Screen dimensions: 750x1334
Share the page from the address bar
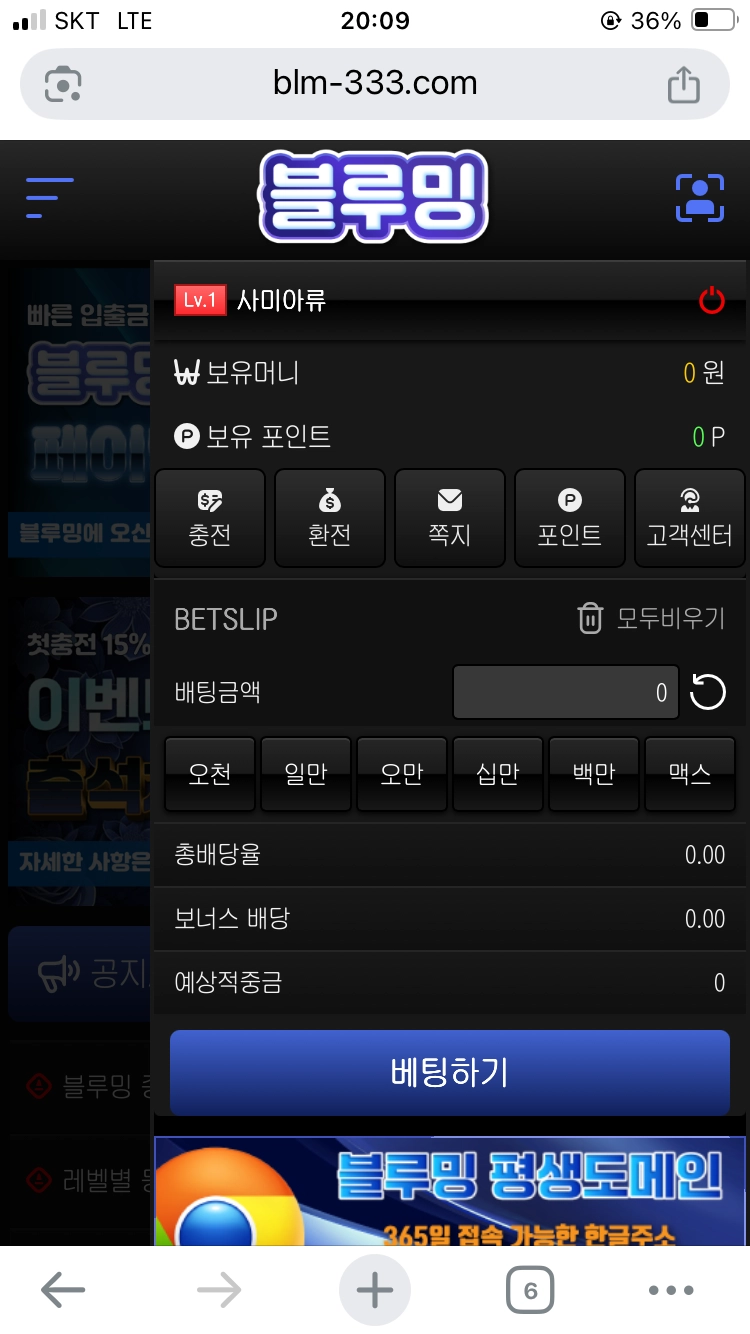pos(684,84)
